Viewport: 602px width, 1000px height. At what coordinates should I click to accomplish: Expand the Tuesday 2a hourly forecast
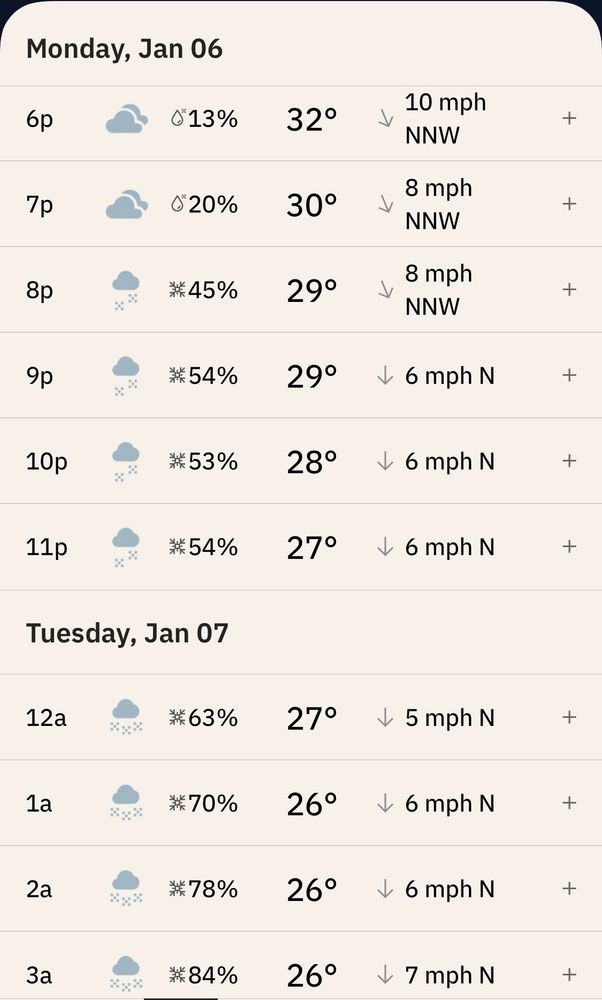569,888
